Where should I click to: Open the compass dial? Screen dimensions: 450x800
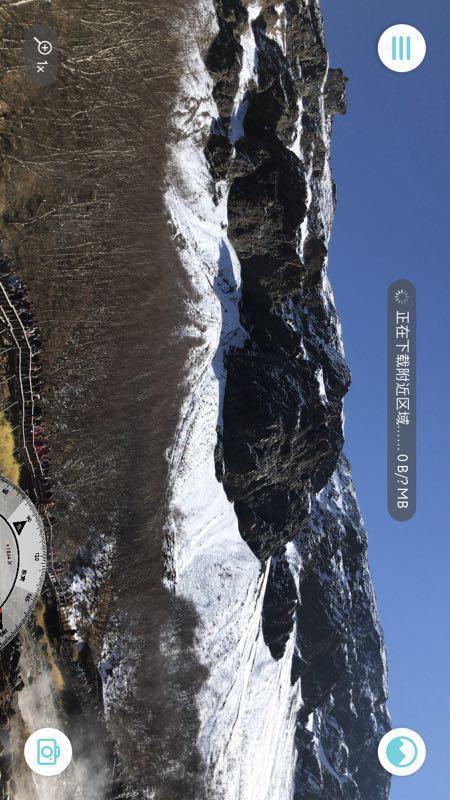pos(20,563)
